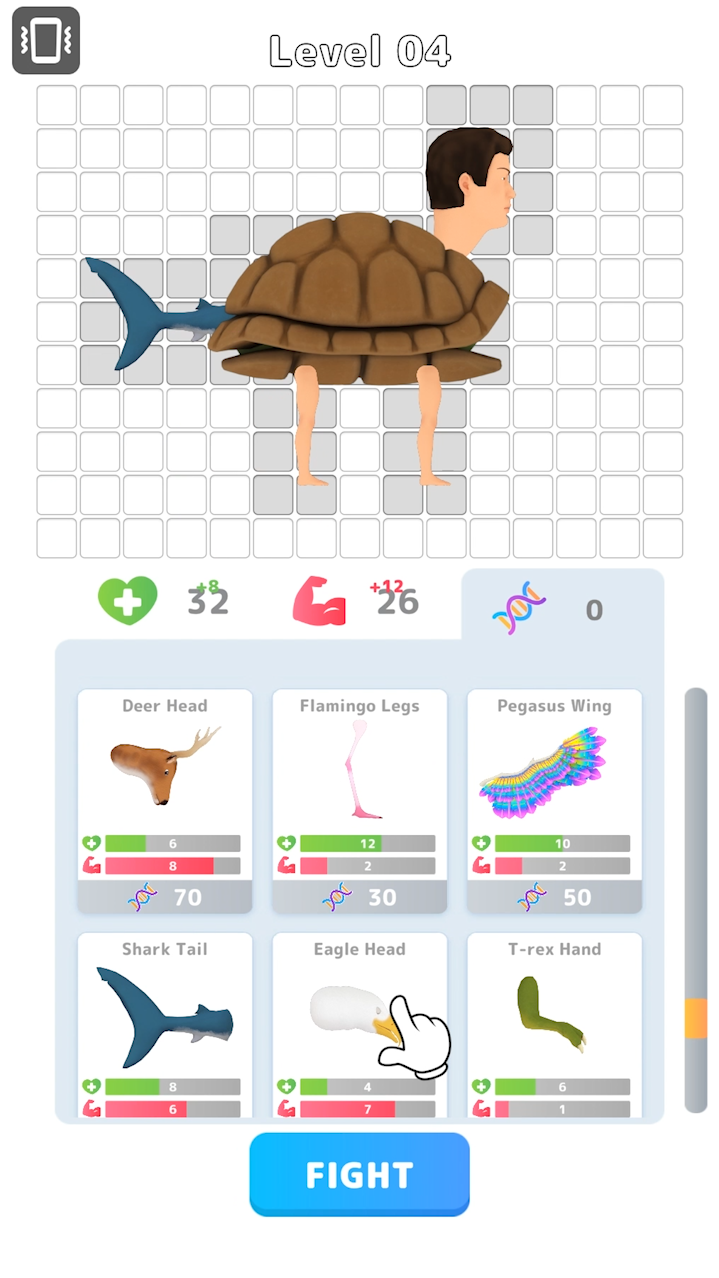Choose the T-rex Hand card
Viewport: 719px width, 1278px height.
[554, 1025]
